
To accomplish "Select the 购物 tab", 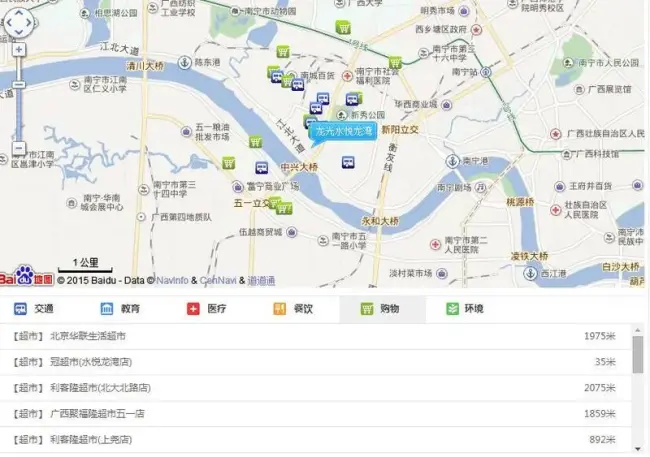I will click(379, 309).
